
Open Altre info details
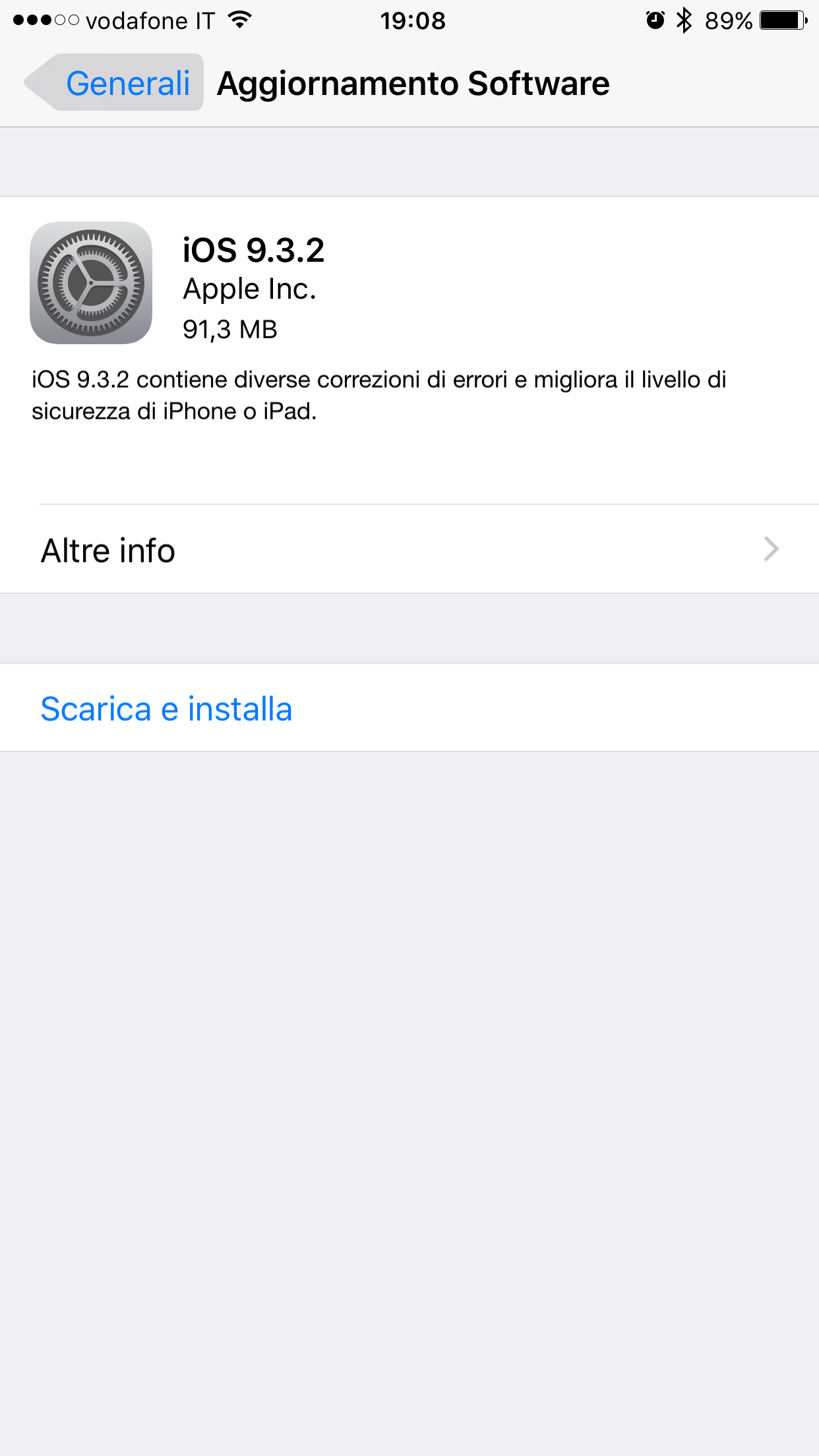click(107, 549)
